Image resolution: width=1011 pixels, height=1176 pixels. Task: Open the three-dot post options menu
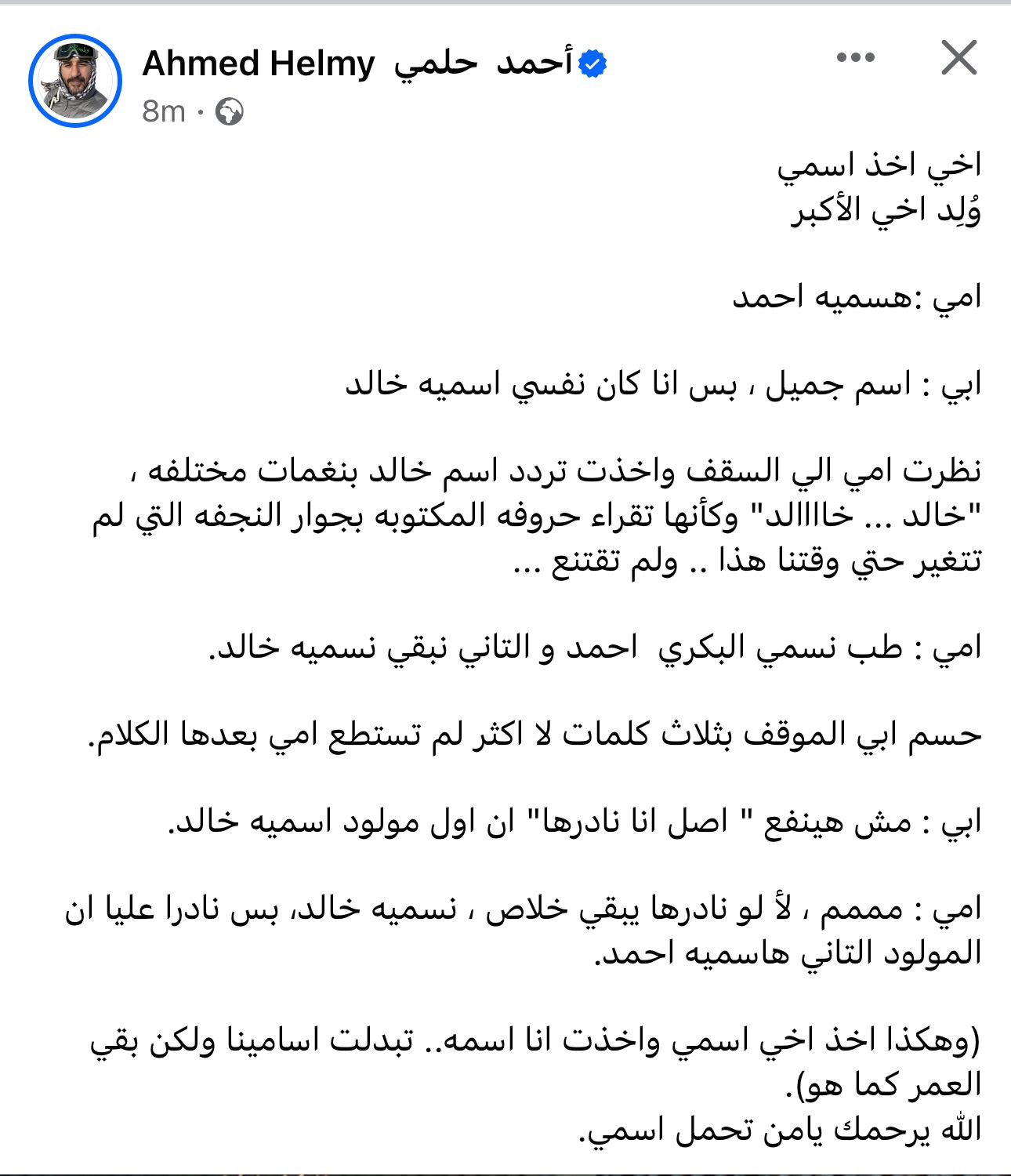click(x=855, y=57)
